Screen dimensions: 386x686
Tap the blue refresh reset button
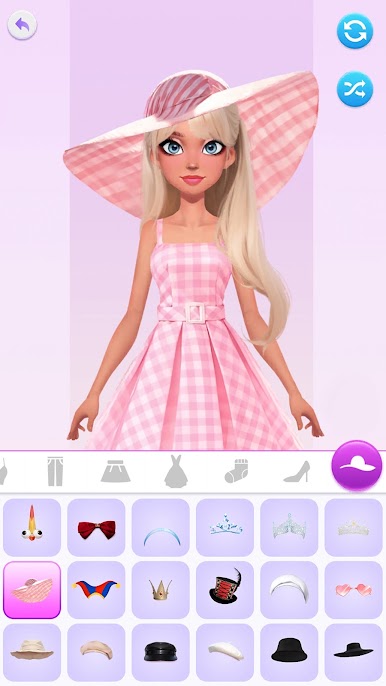[x=354, y=31]
